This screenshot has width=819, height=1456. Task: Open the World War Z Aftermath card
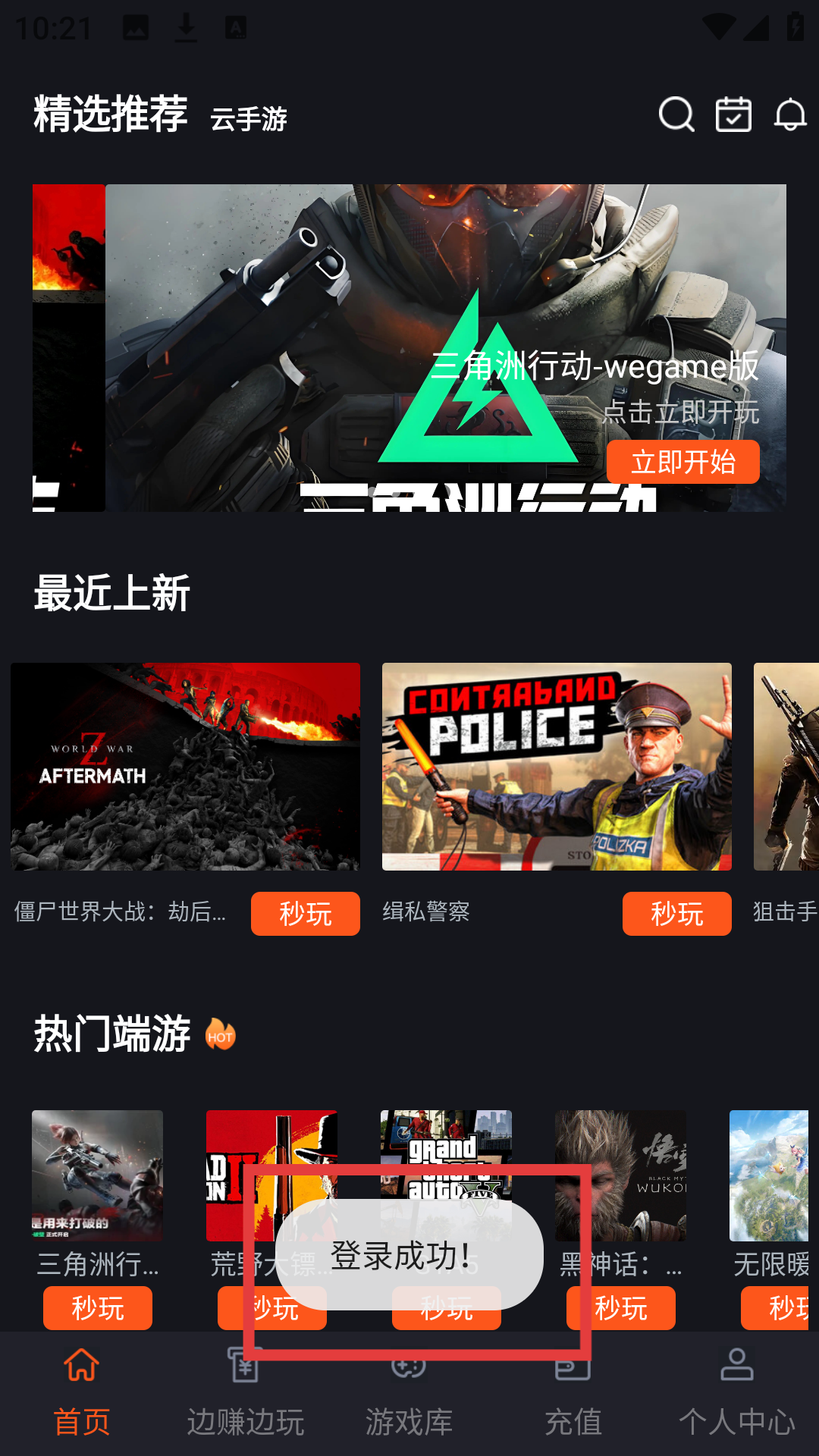[x=185, y=766]
